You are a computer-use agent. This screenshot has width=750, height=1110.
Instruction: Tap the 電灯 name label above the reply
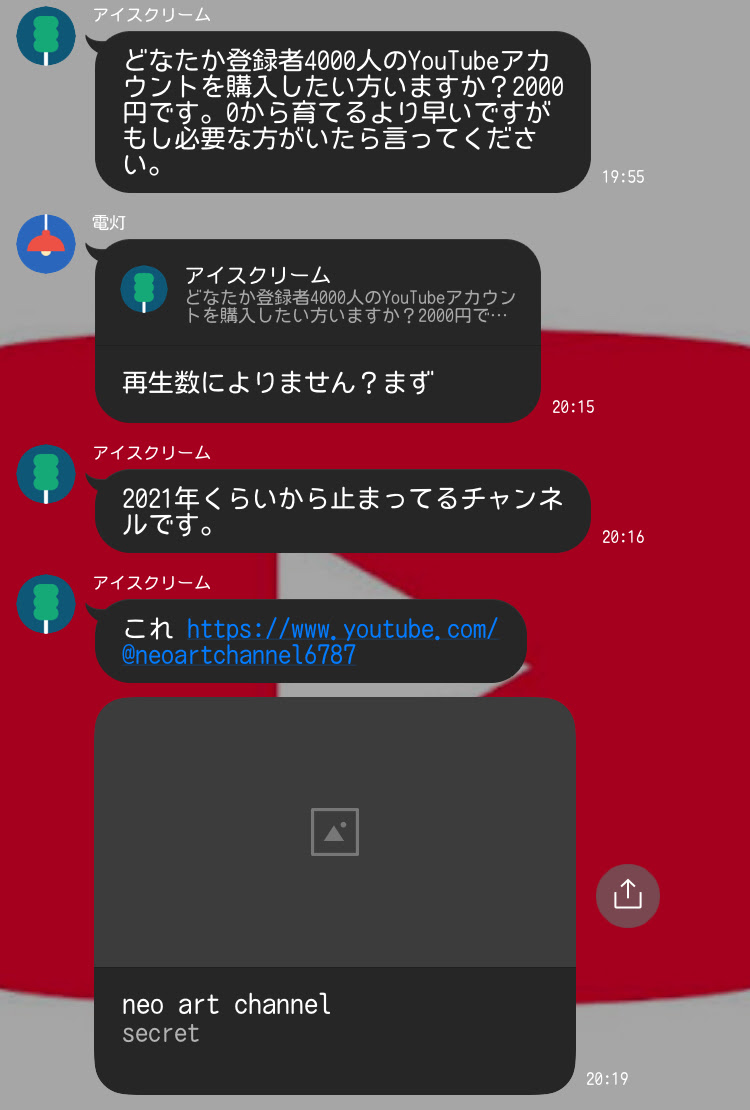(x=112, y=223)
